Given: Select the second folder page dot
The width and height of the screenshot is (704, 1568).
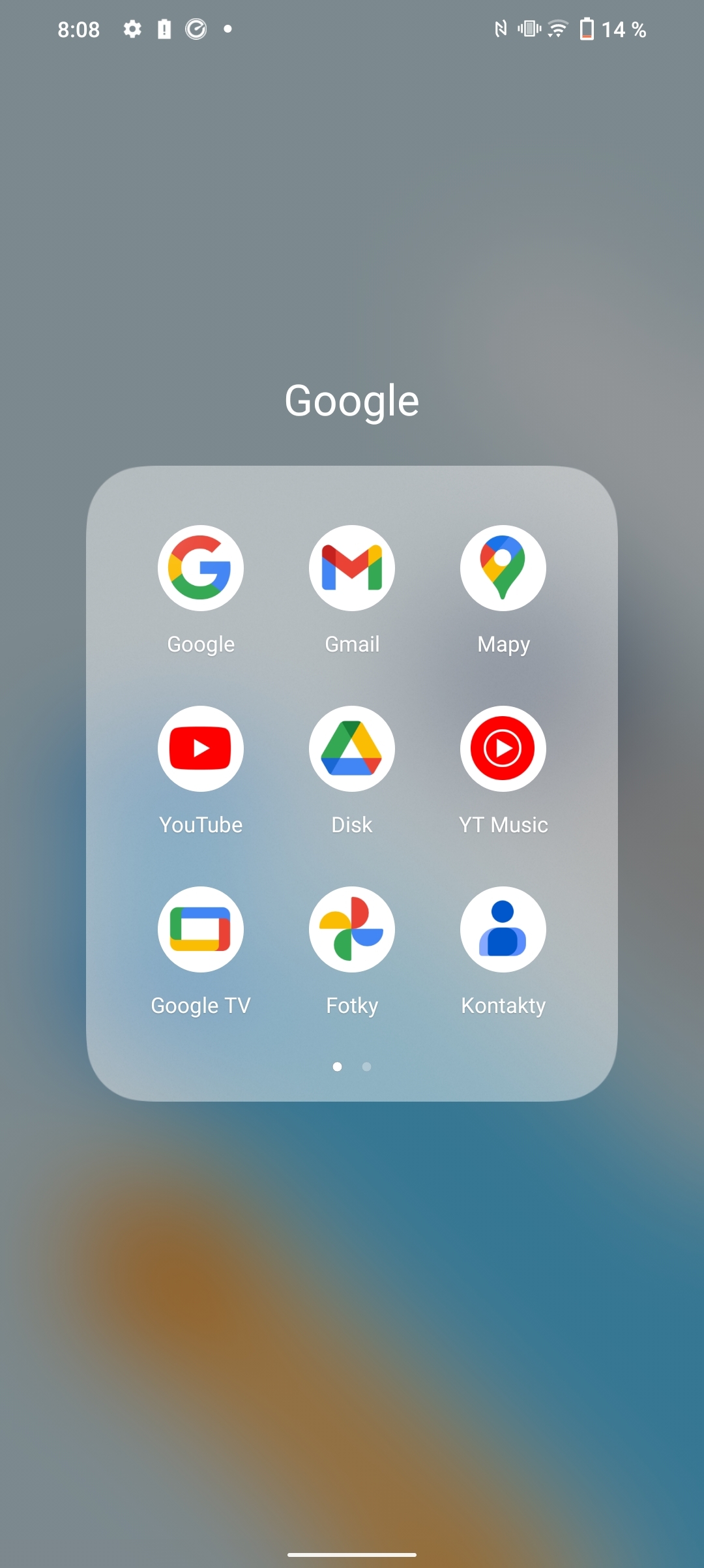Looking at the screenshot, I should coord(367,1068).
